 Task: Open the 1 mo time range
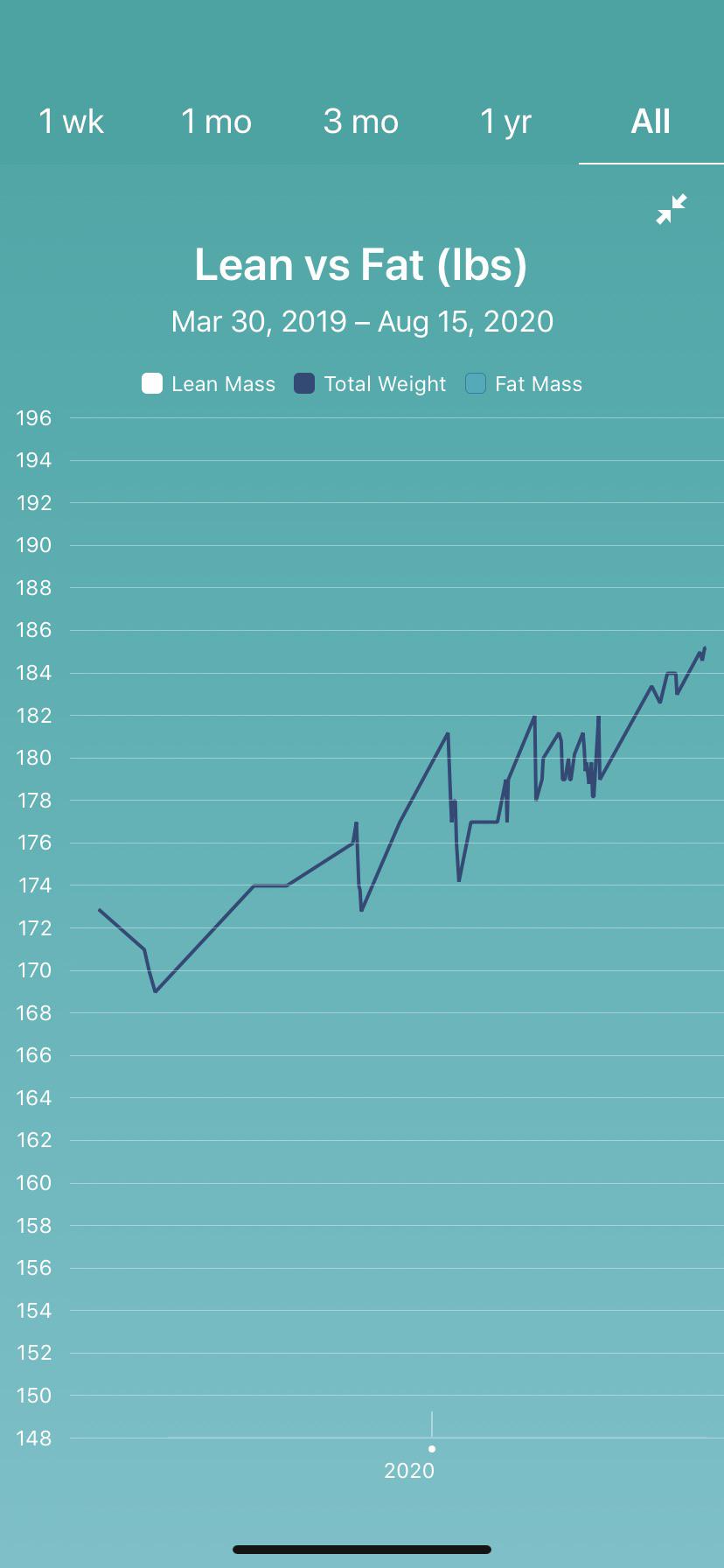click(216, 122)
